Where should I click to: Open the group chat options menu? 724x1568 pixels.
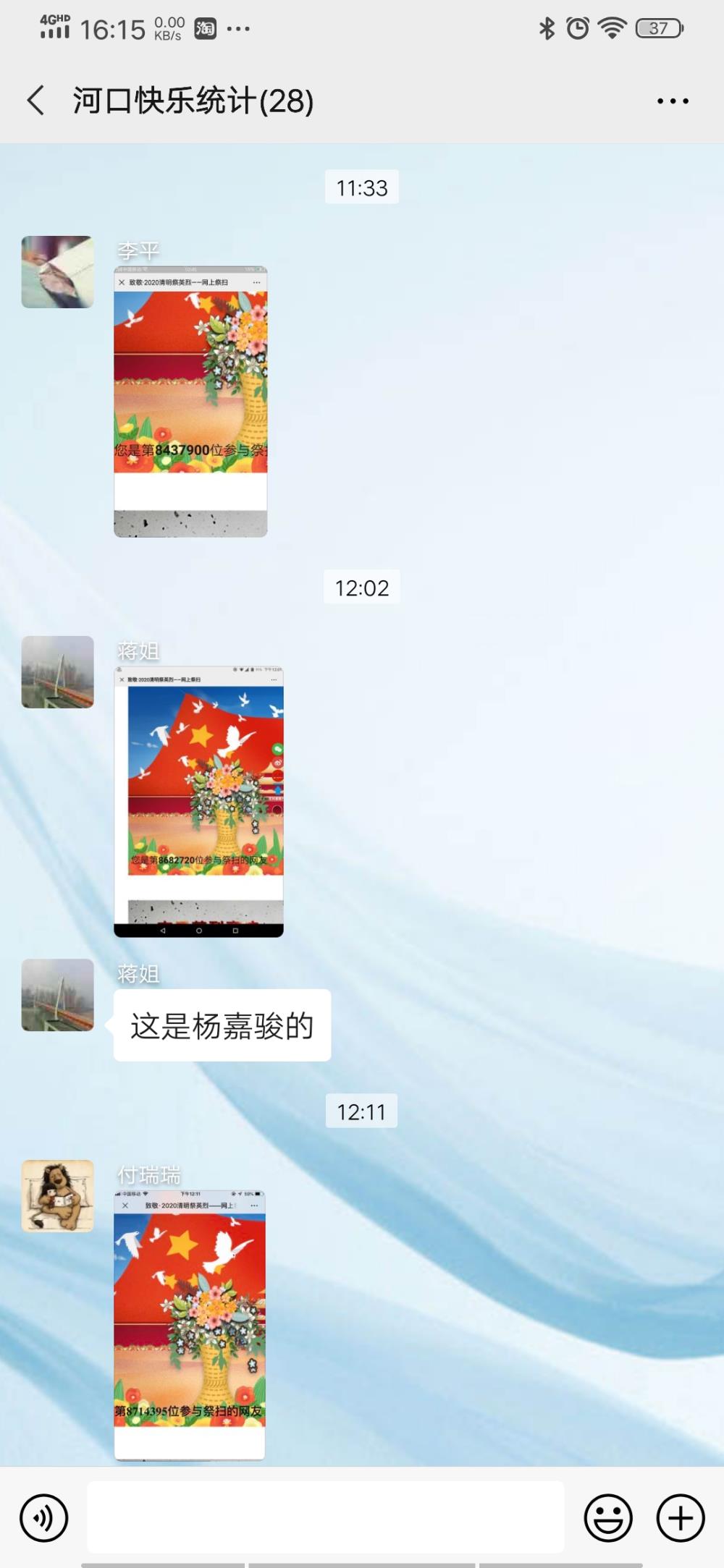(x=673, y=101)
